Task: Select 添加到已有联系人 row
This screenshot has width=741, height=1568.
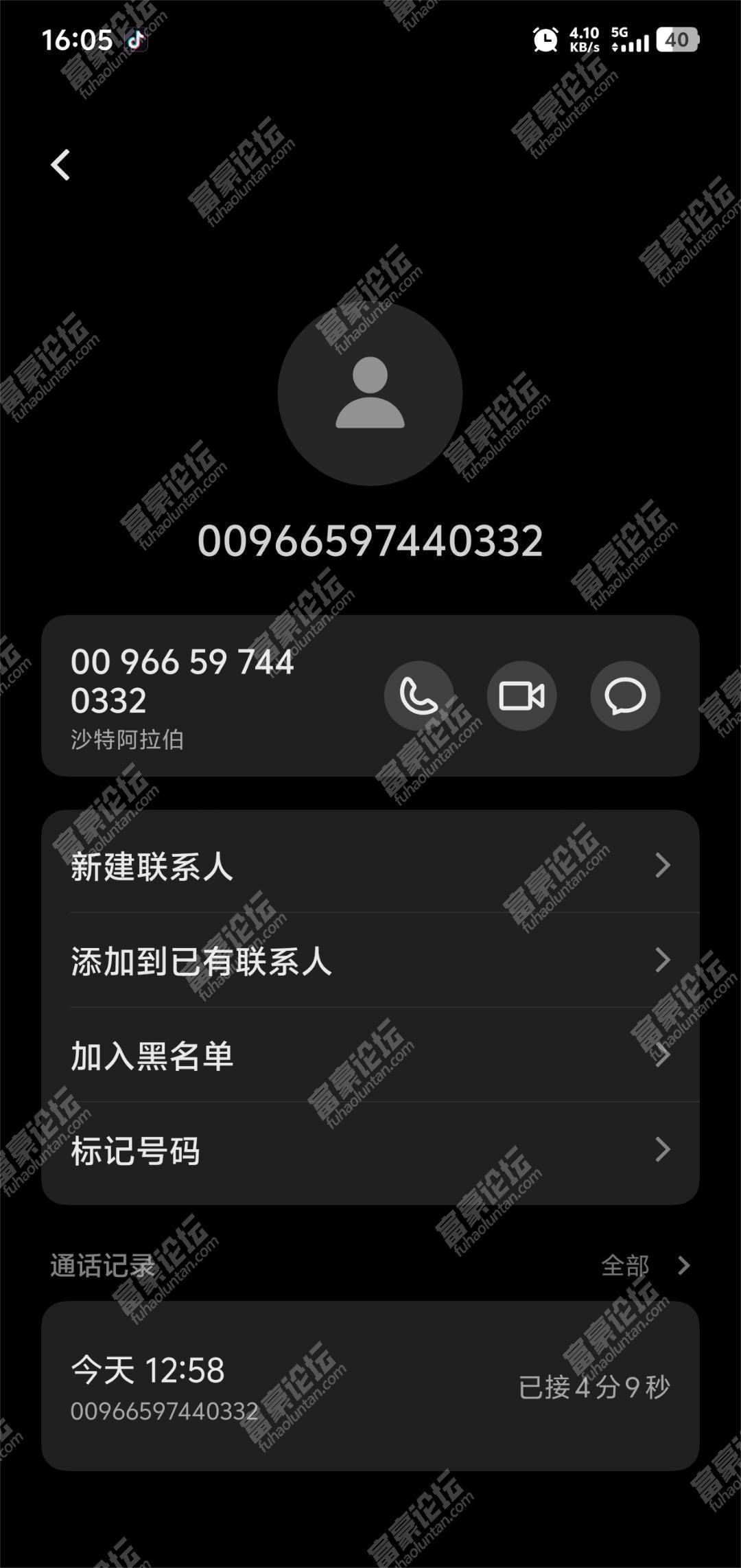Action: pos(370,960)
